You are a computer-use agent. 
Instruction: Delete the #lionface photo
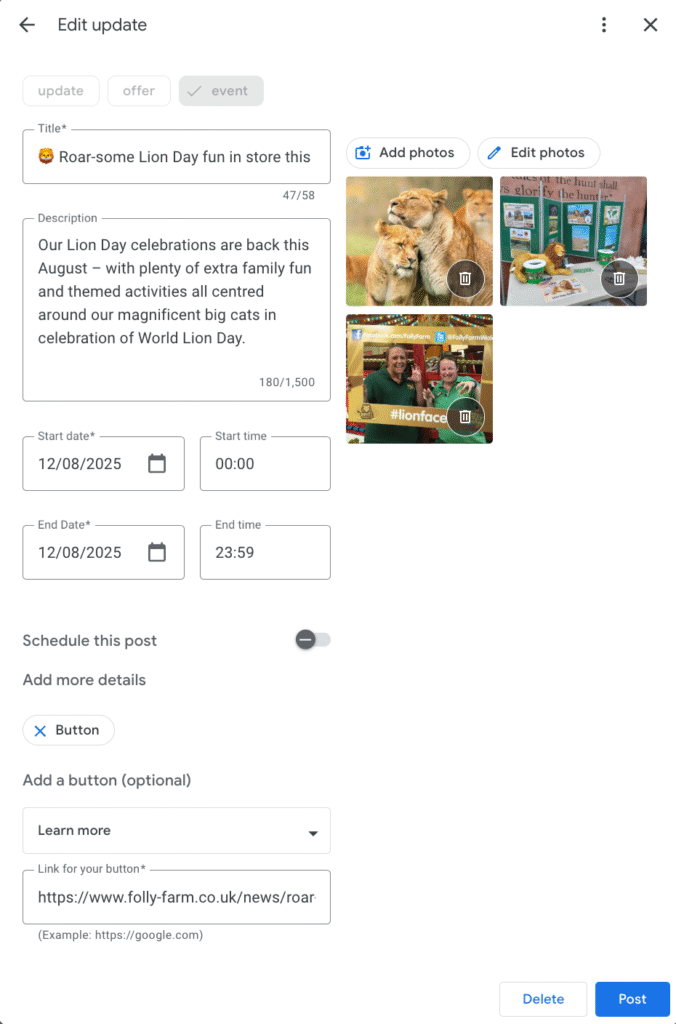tap(465, 416)
